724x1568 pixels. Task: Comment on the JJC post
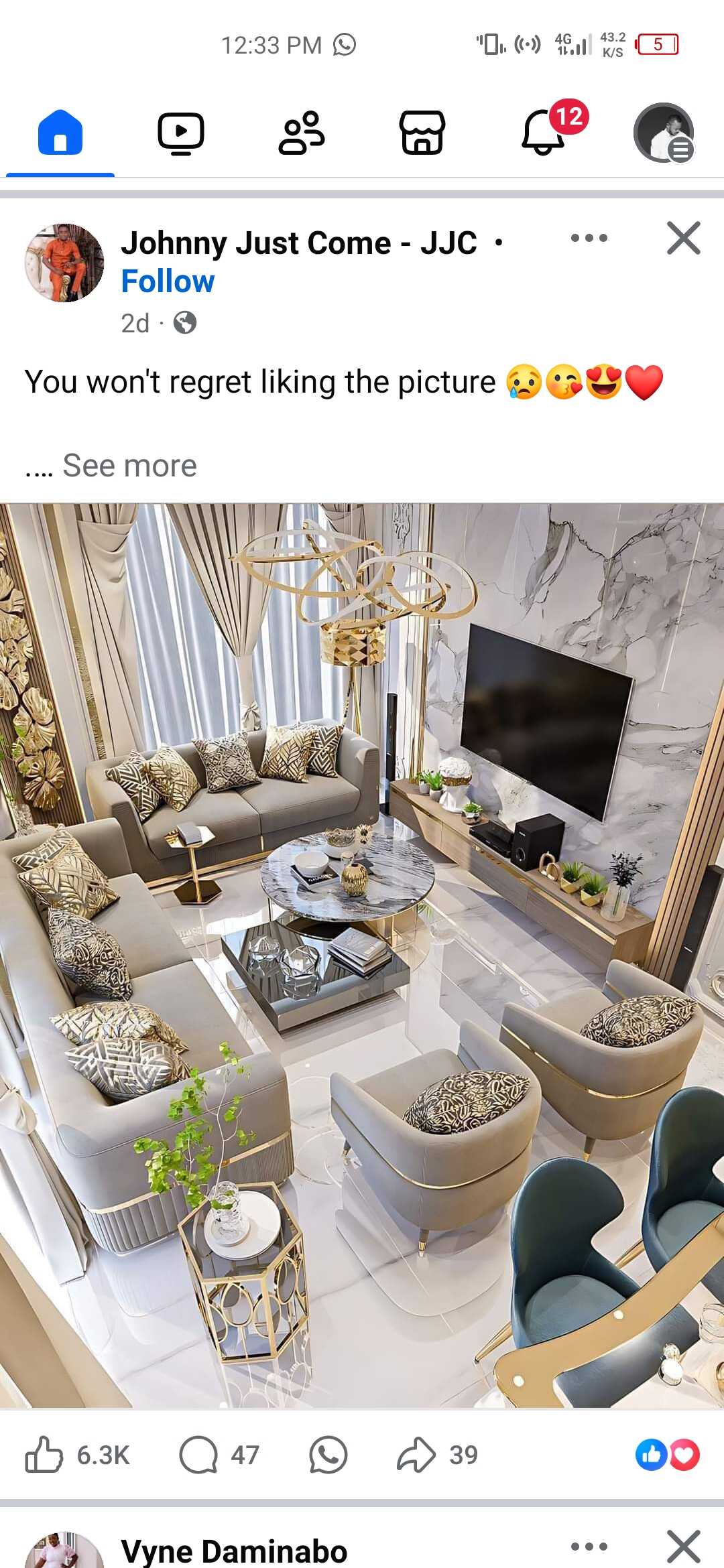point(219,1455)
